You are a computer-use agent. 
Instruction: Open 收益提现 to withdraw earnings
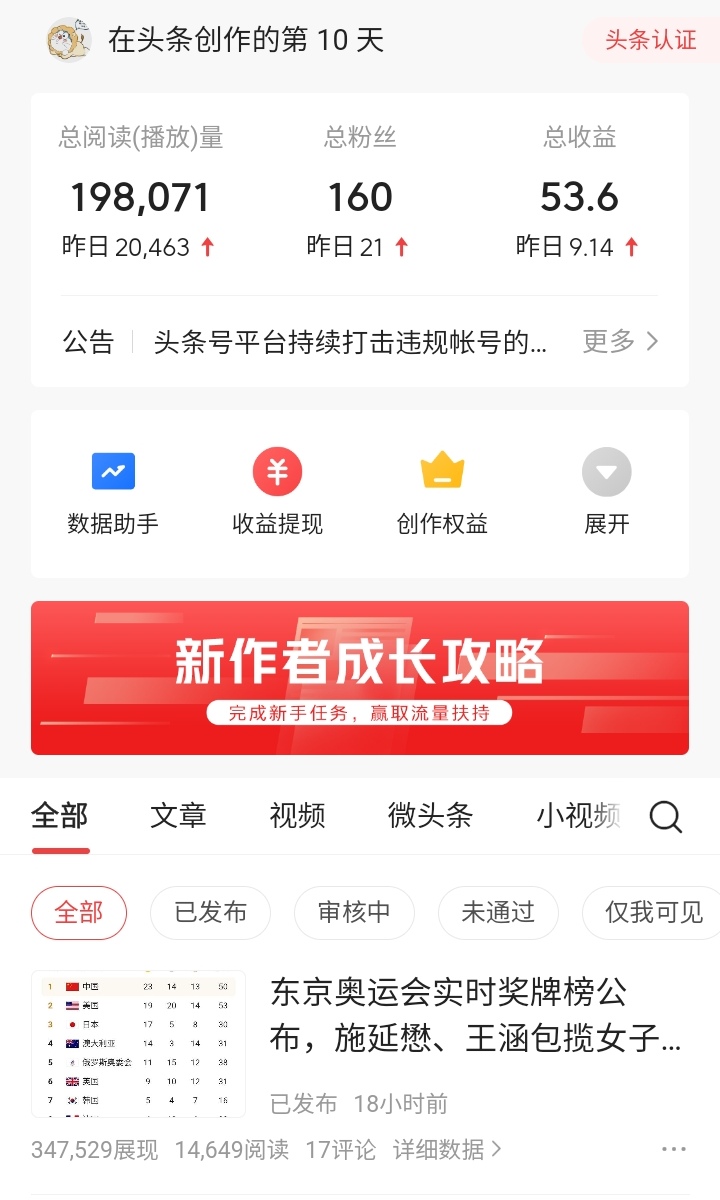point(277,490)
